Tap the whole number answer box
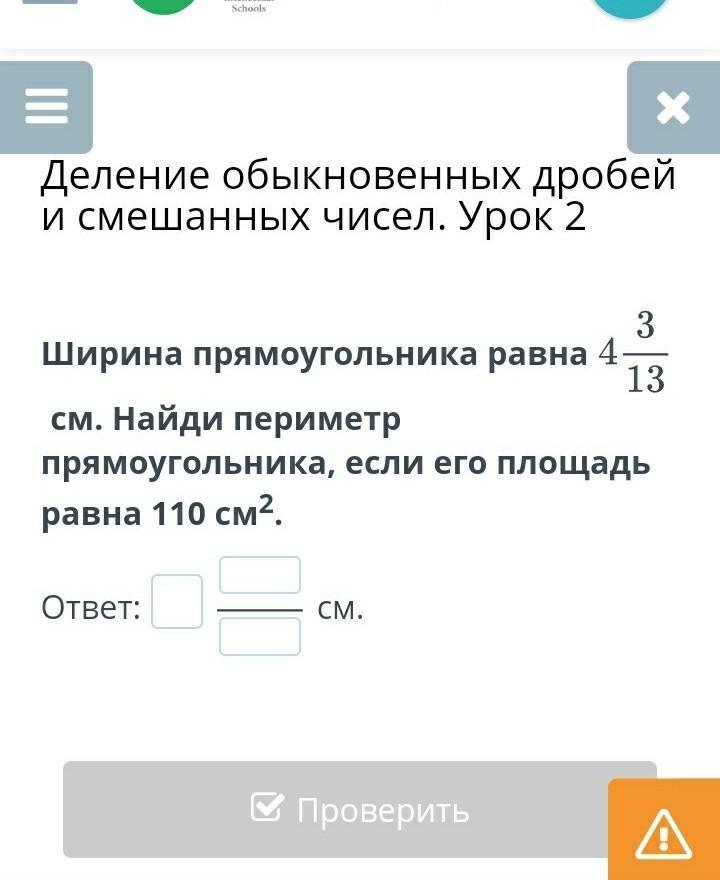This screenshot has width=720, height=880. click(x=177, y=601)
